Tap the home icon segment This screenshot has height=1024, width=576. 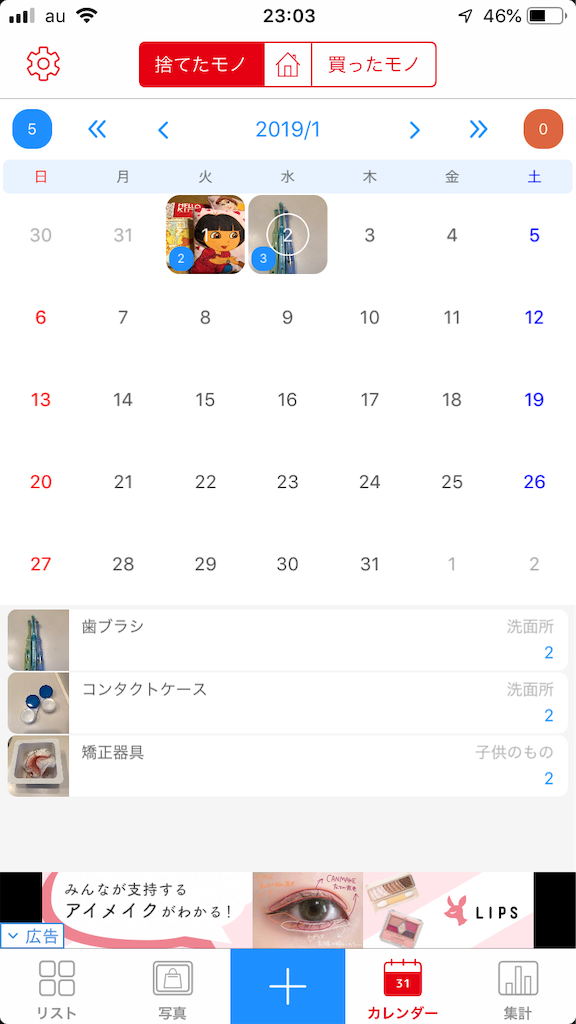click(288, 65)
